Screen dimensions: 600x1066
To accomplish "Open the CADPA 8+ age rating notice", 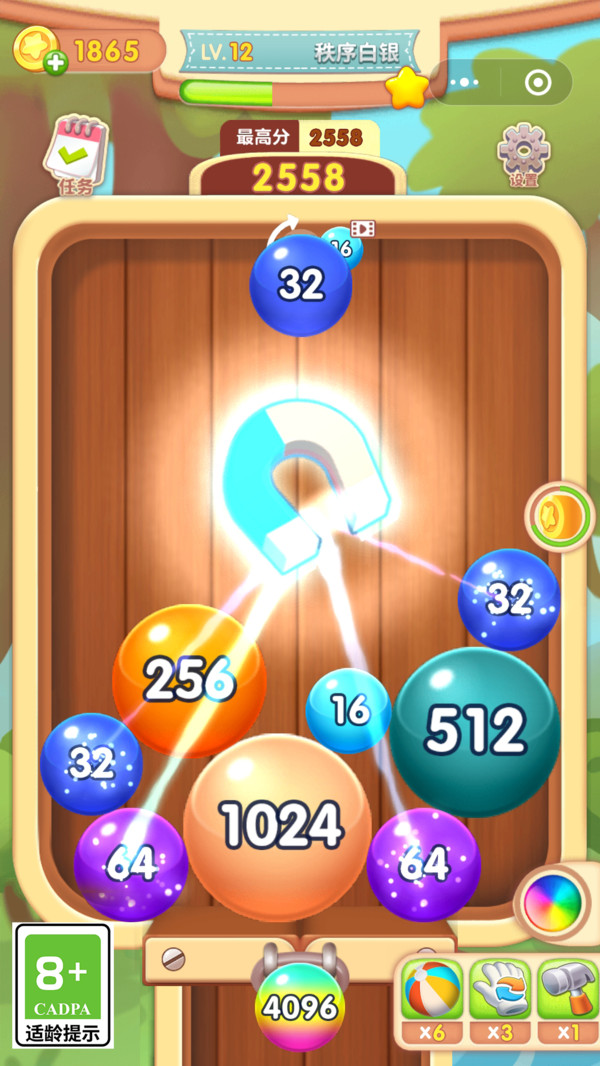I will coord(62,985).
